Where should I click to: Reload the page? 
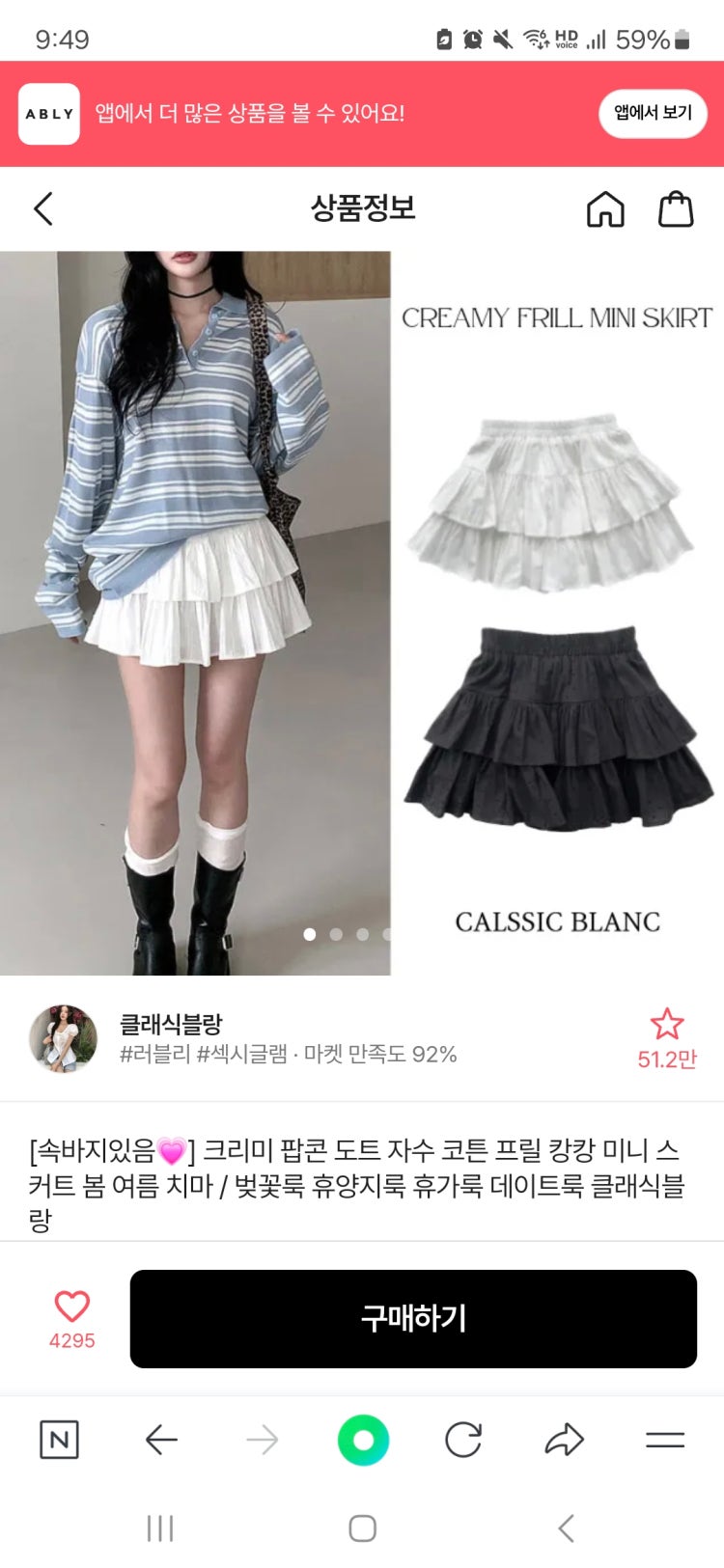coord(463,1440)
